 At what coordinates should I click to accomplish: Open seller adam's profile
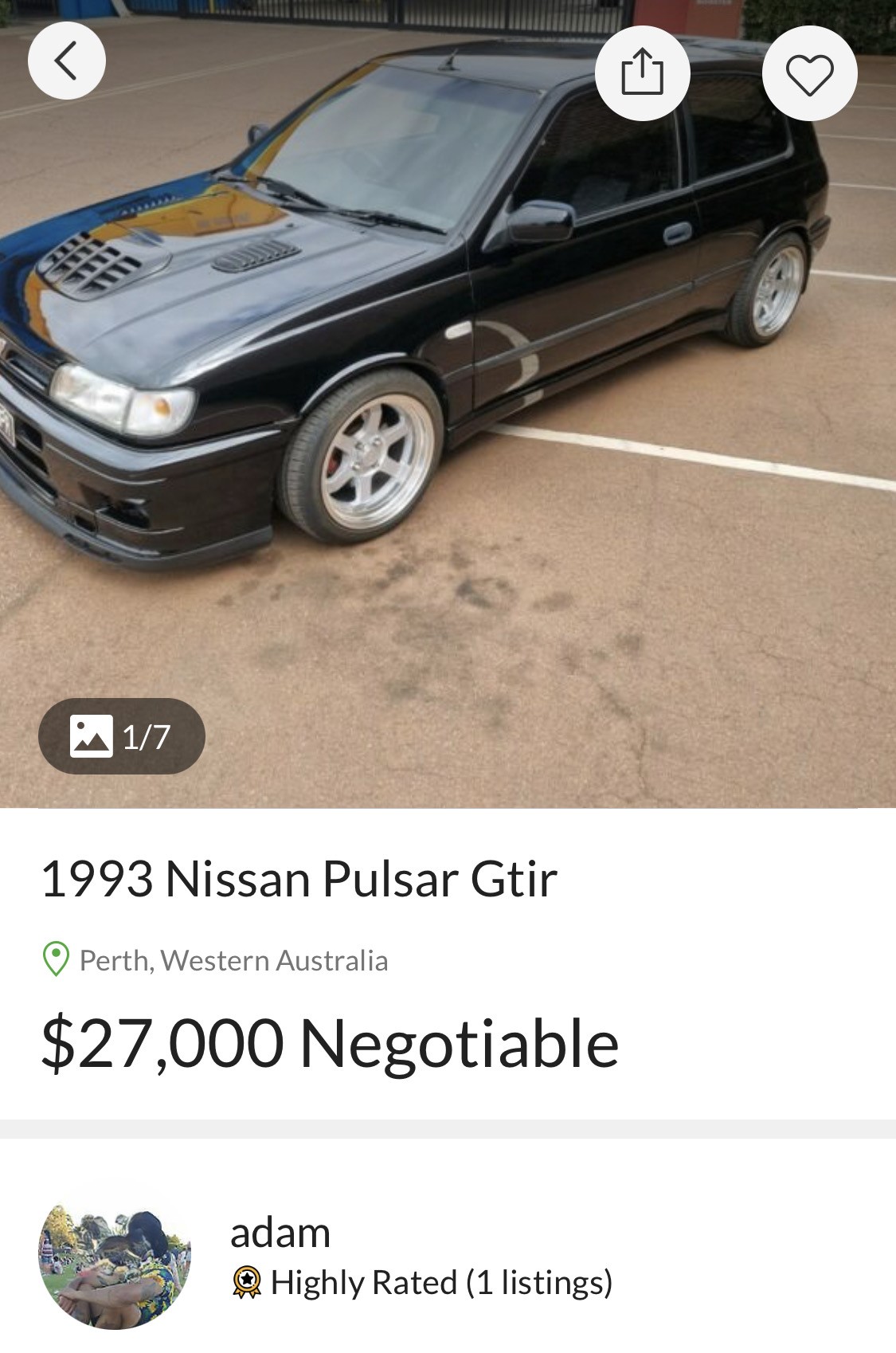(280, 1233)
